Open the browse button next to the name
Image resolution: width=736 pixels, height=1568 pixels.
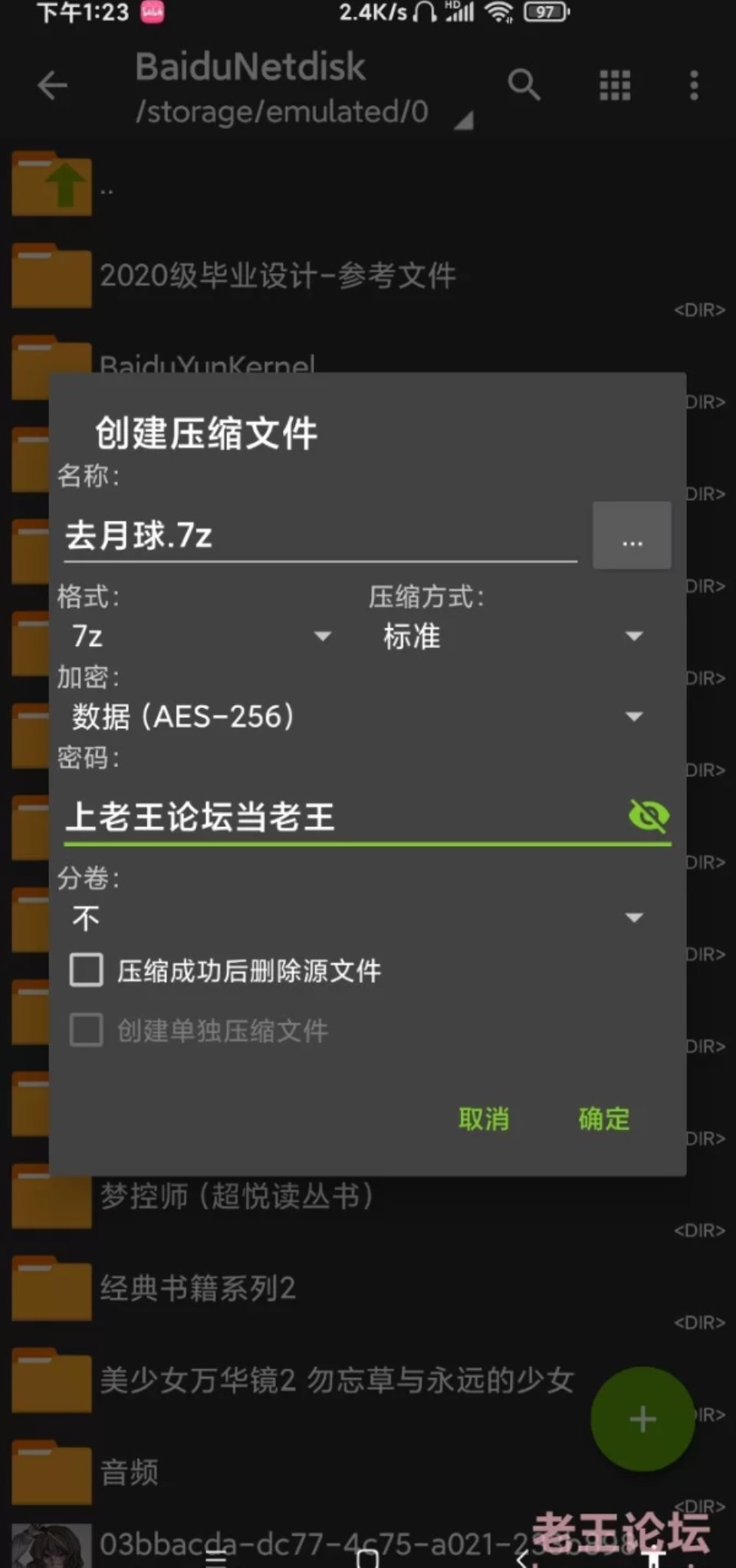[632, 535]
